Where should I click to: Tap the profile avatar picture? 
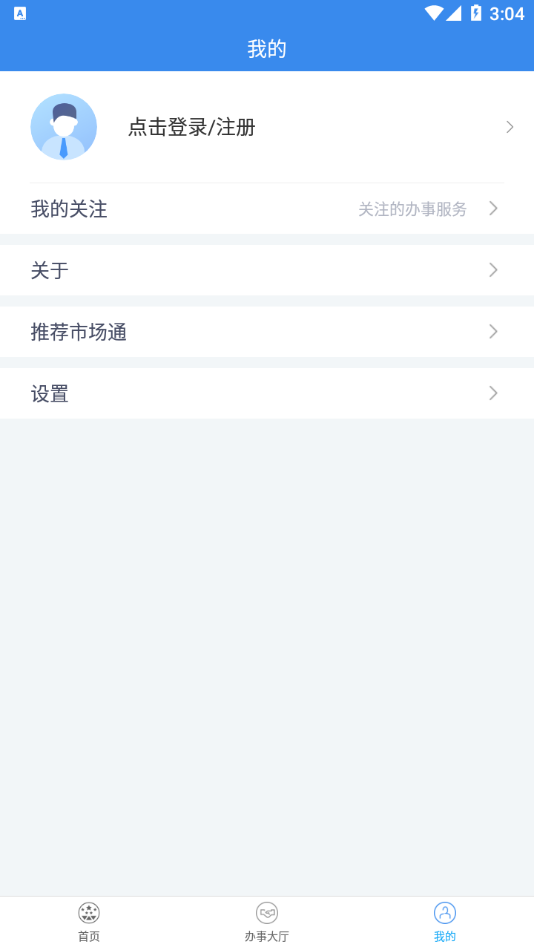click(x=64, y=127)
